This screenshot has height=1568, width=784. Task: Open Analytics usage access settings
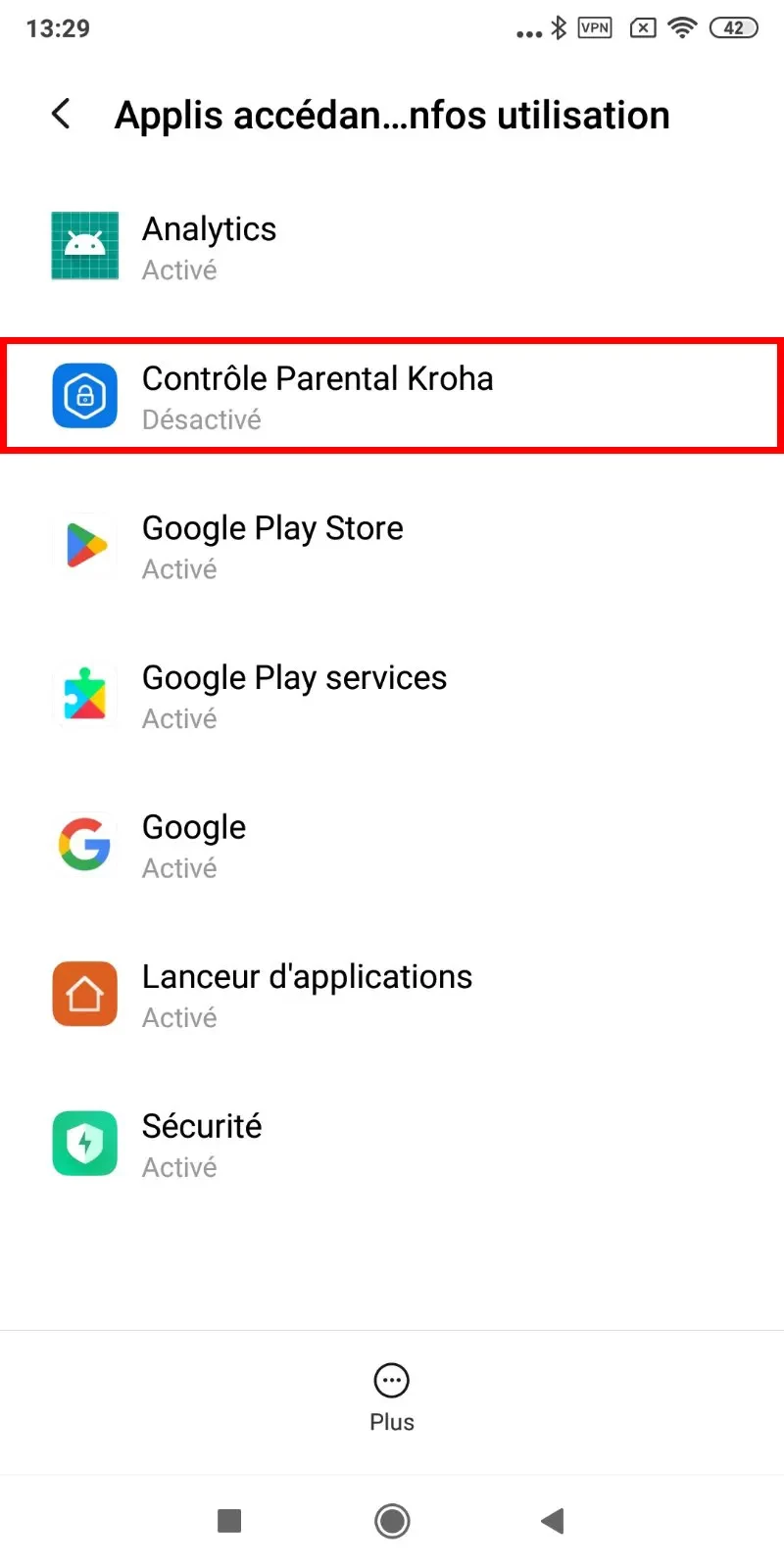(392, 247)
